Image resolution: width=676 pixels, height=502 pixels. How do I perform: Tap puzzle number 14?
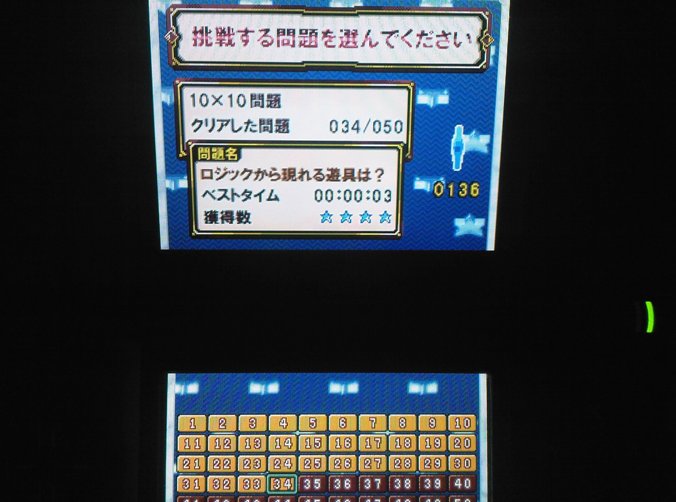point(282,443)
